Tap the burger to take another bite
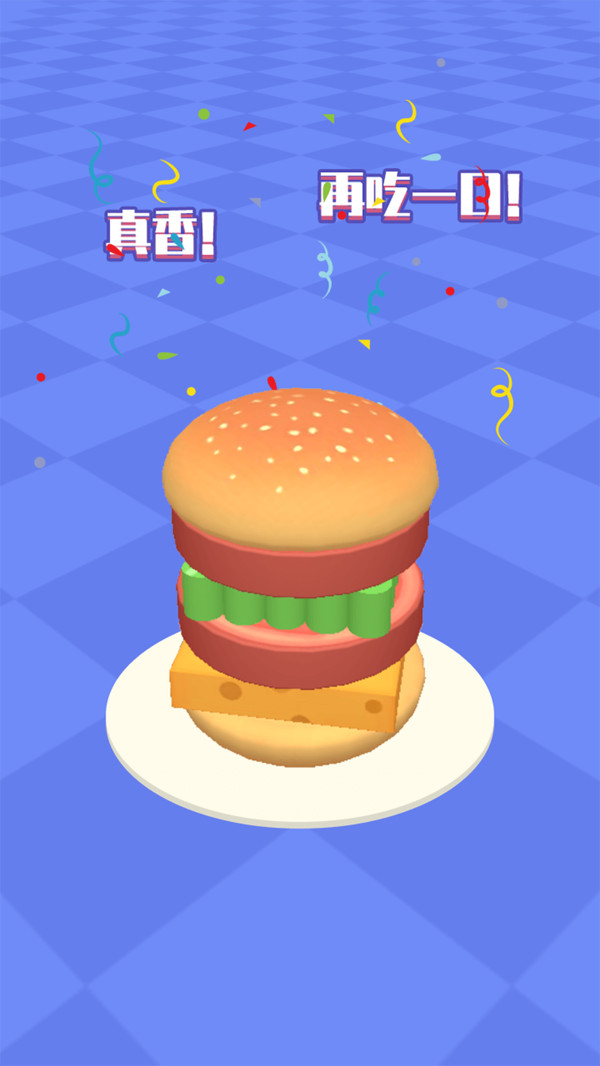600x1066 pixels. [x=300, y=570]
